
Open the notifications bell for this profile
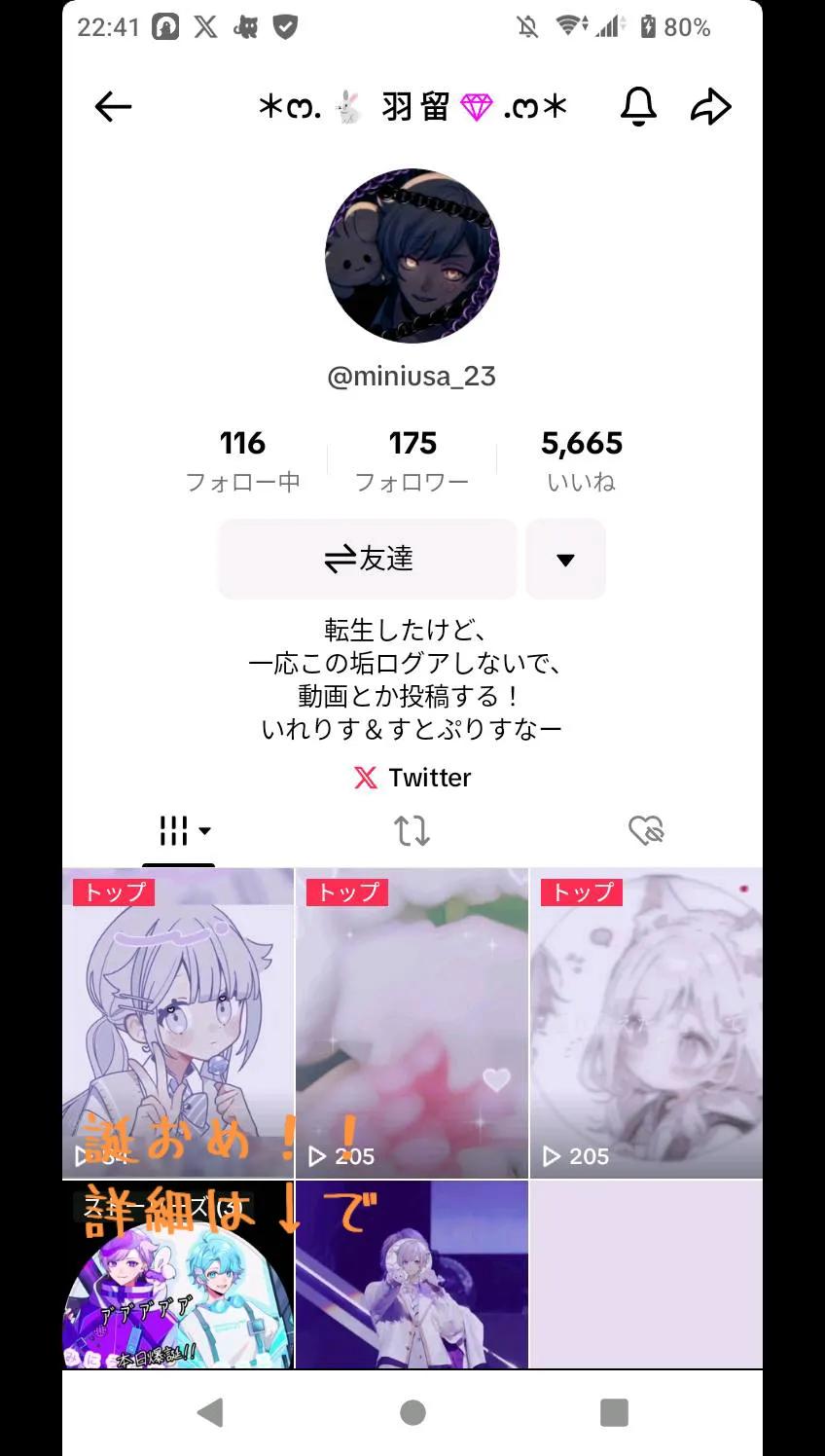tap(638, 106)
